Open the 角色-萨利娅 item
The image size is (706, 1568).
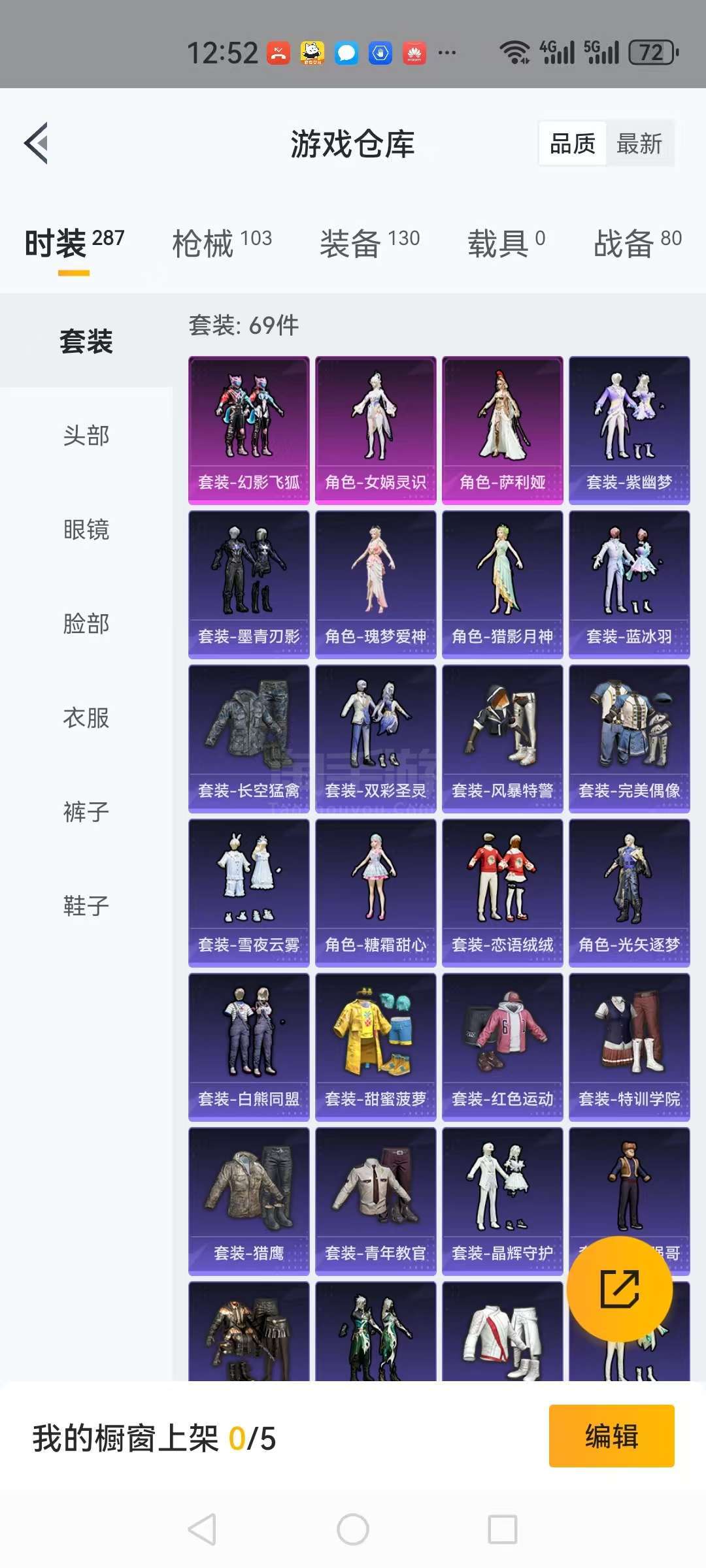pyautogui.click(x=503, y=430)
